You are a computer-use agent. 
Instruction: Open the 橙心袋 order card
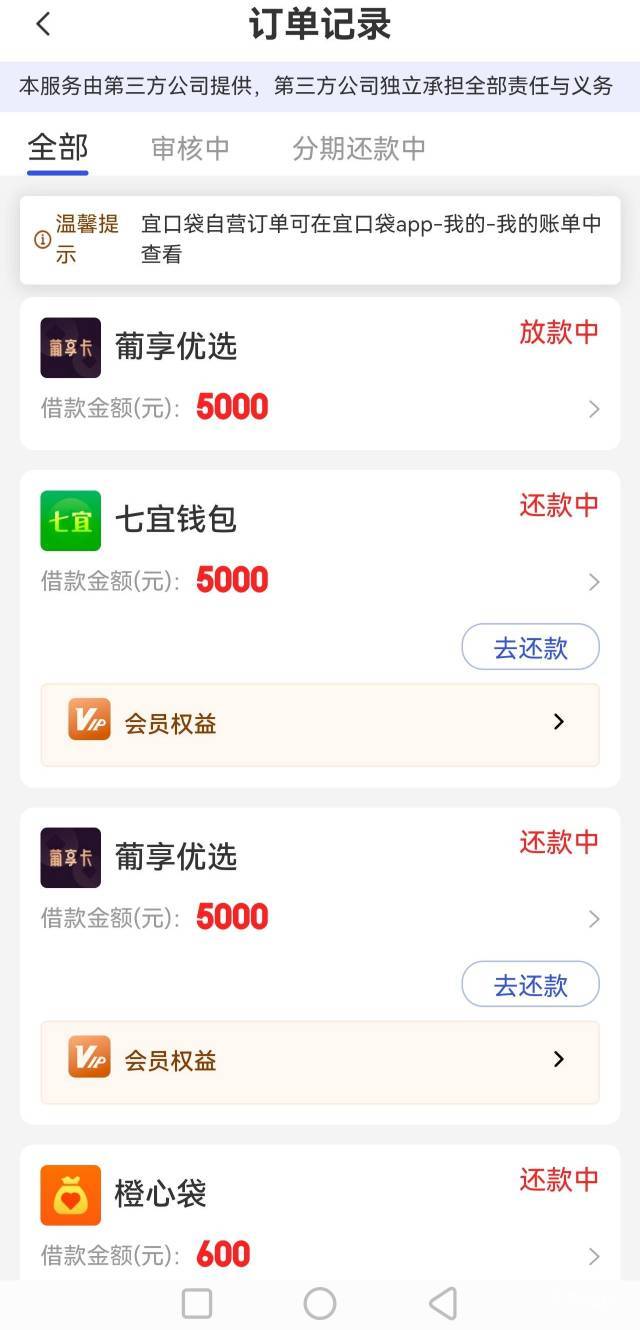(x=320, y=1212)
